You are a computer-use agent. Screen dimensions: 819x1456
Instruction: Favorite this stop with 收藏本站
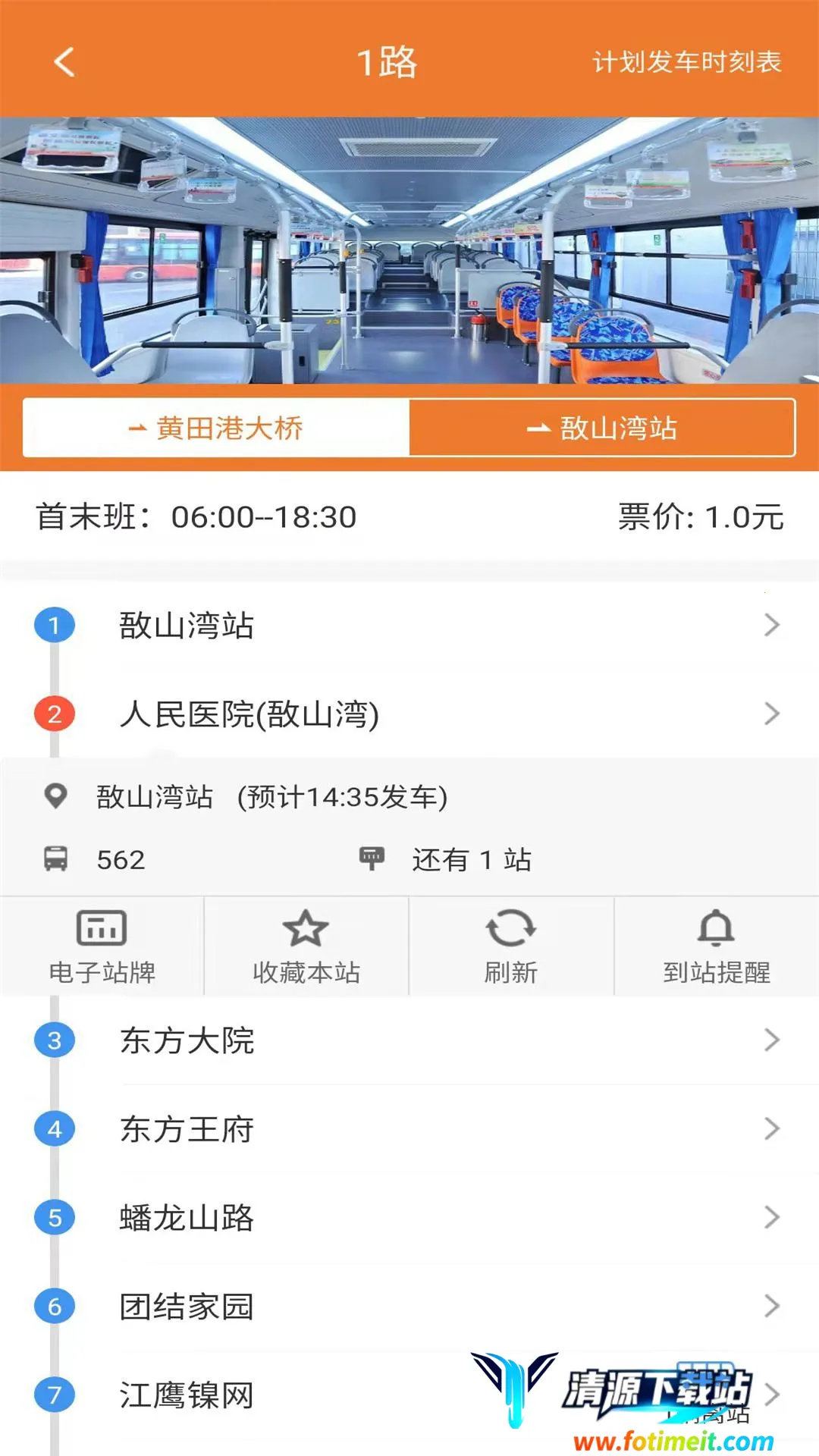[x=306, y=946]
